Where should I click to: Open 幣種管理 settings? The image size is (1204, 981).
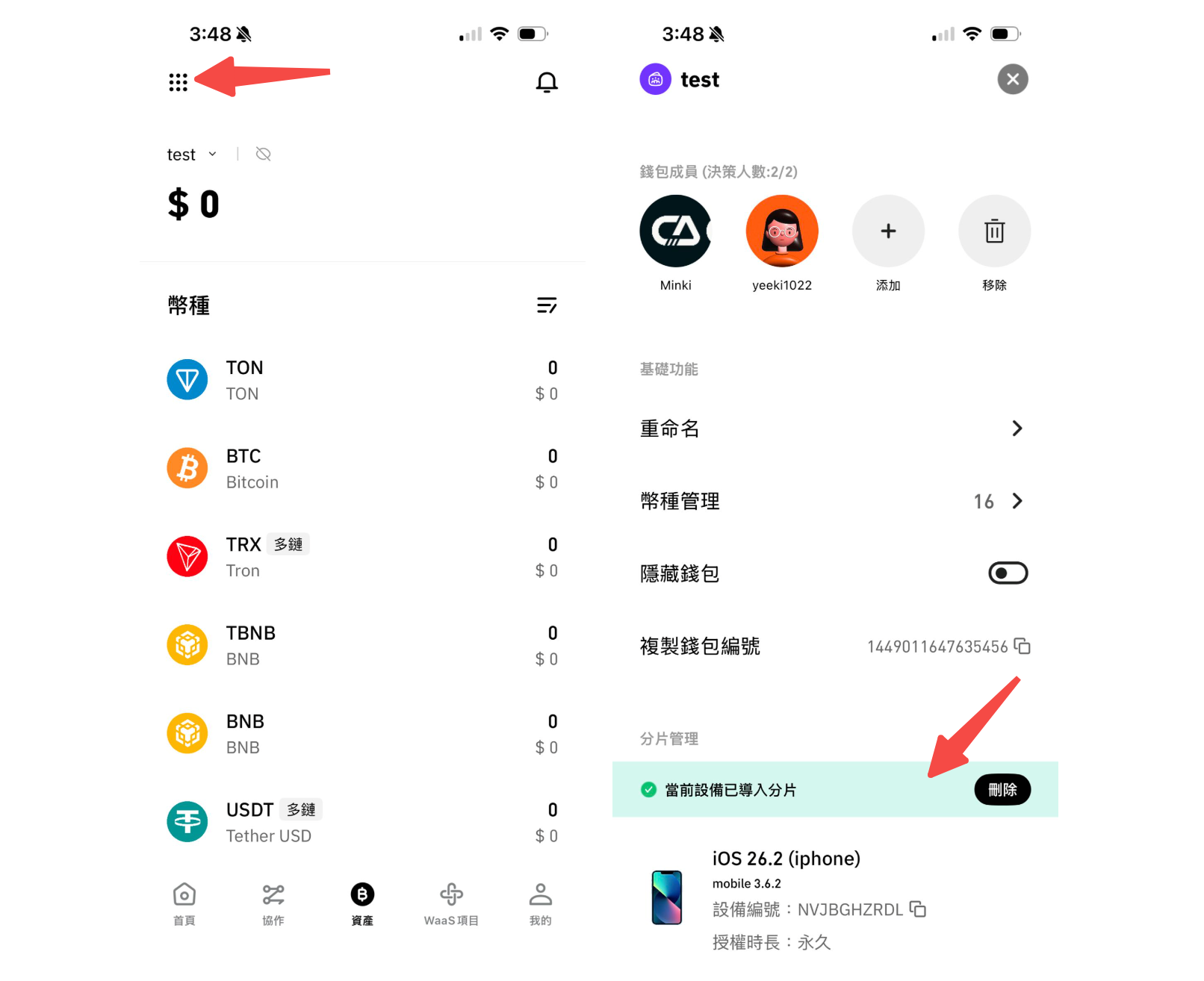pos(834,501)
